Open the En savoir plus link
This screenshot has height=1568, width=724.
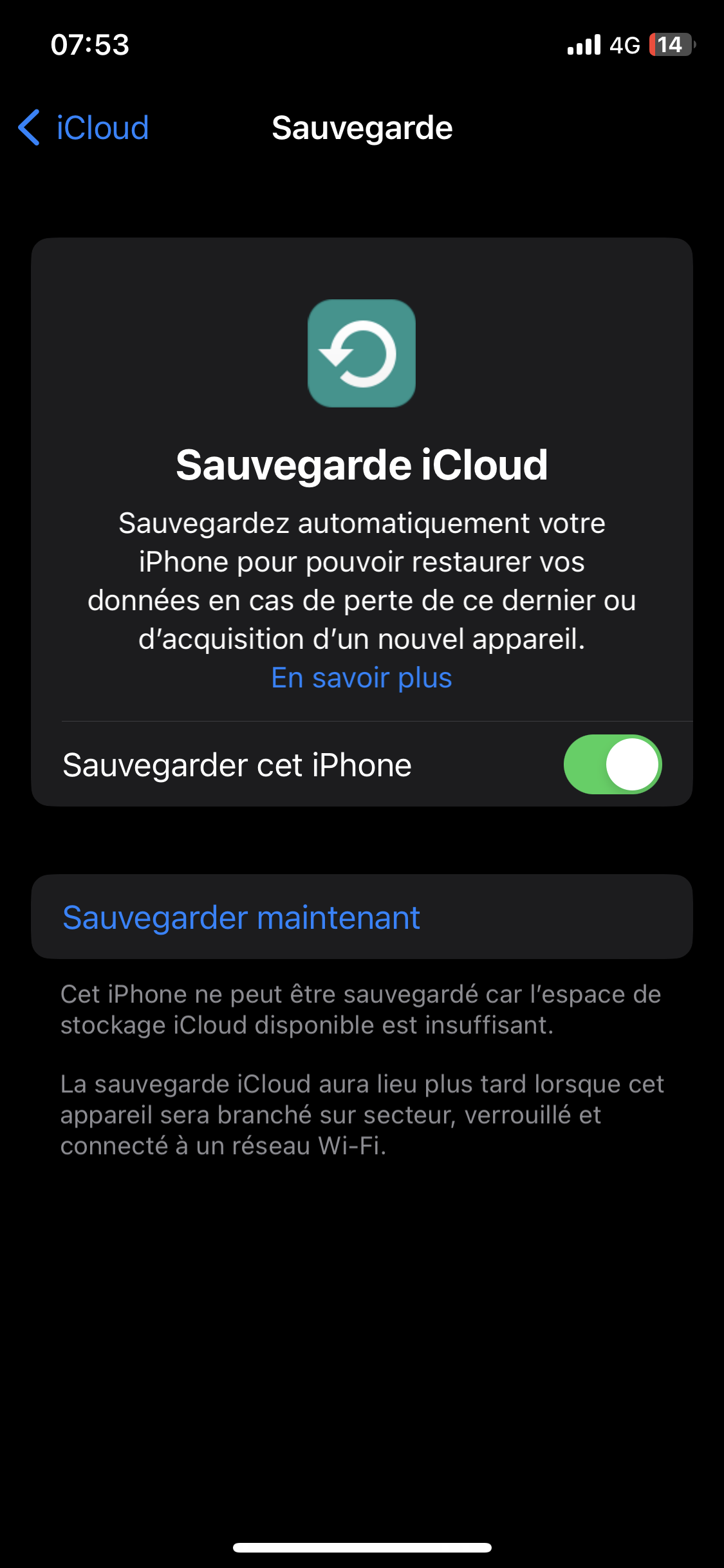coord(362,678)
